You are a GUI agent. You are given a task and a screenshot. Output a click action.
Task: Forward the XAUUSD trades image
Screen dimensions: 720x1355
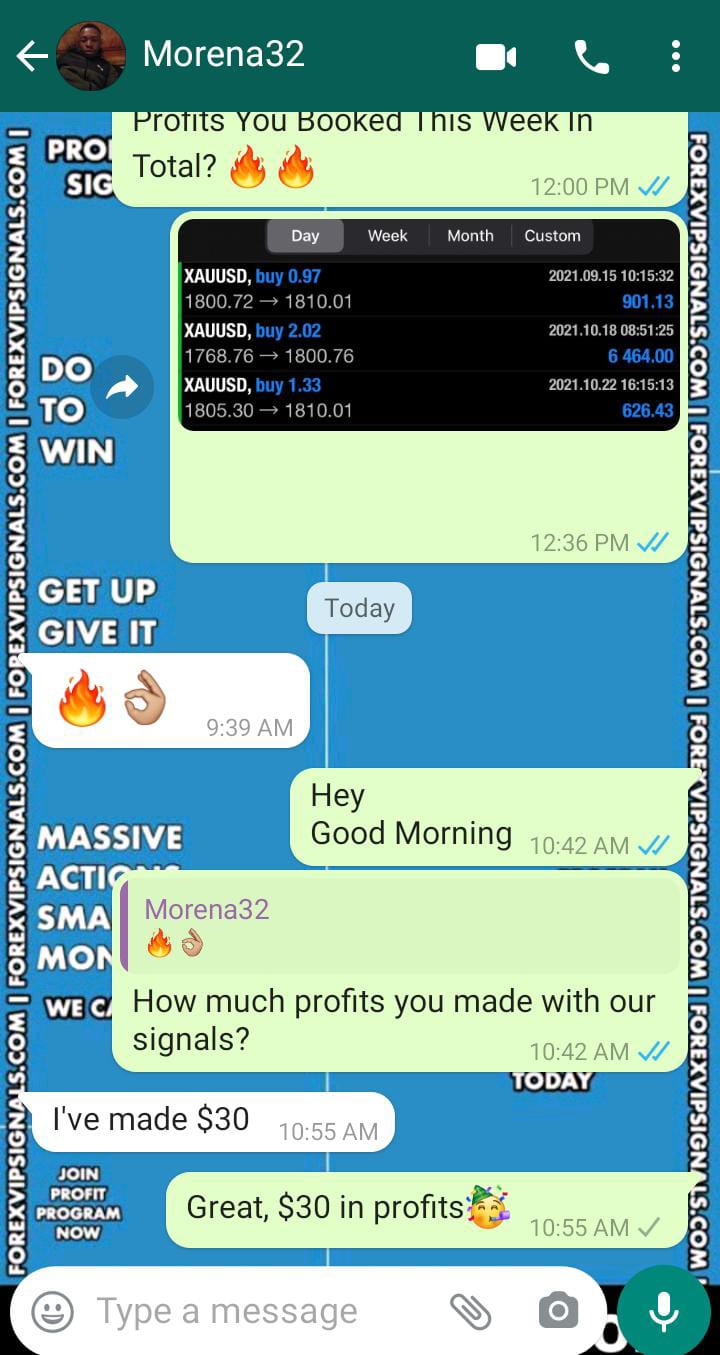click(122, 387)
